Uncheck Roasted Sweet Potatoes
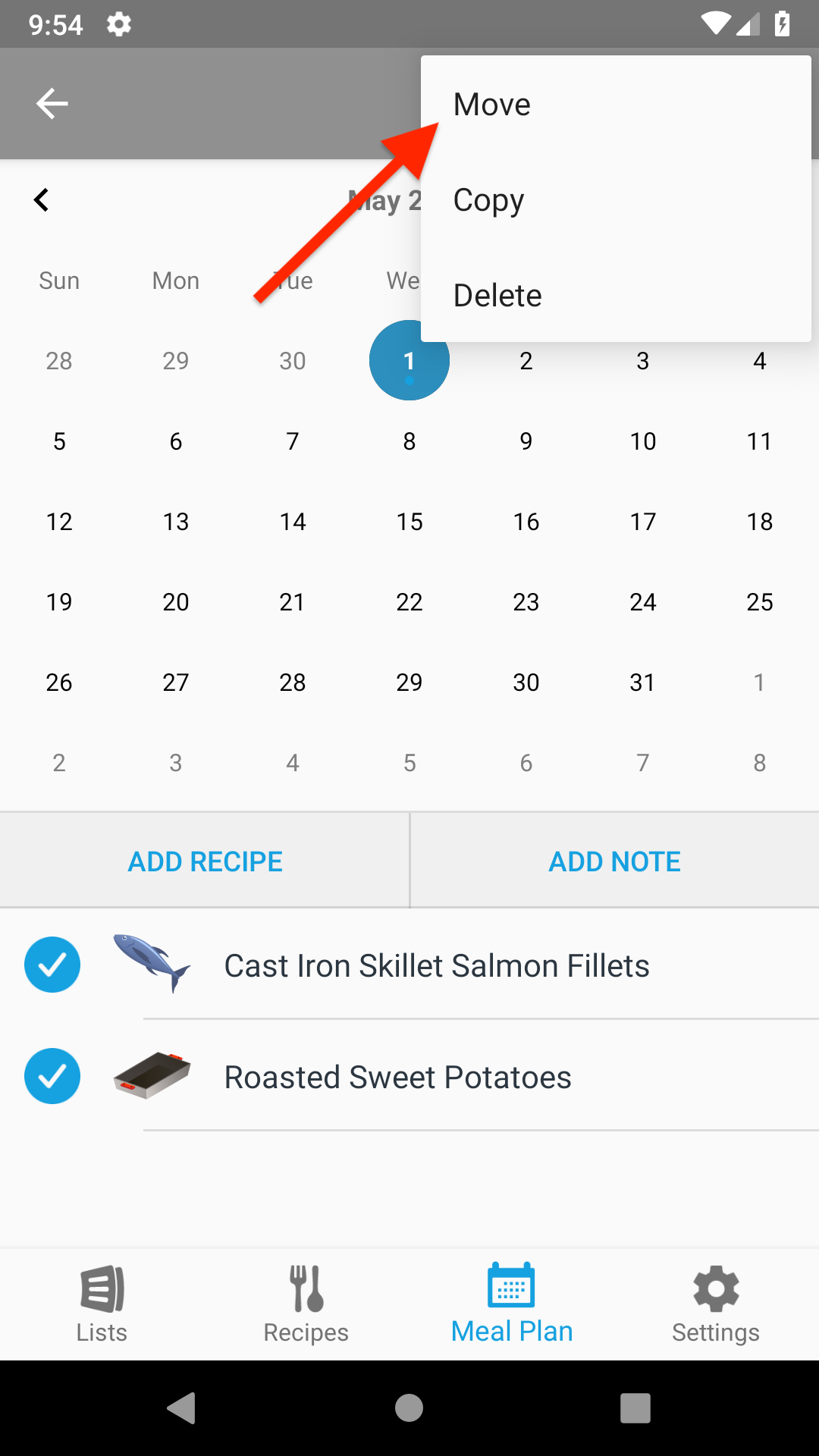The image size is (819, 1456). click(x=52, y=1076)
